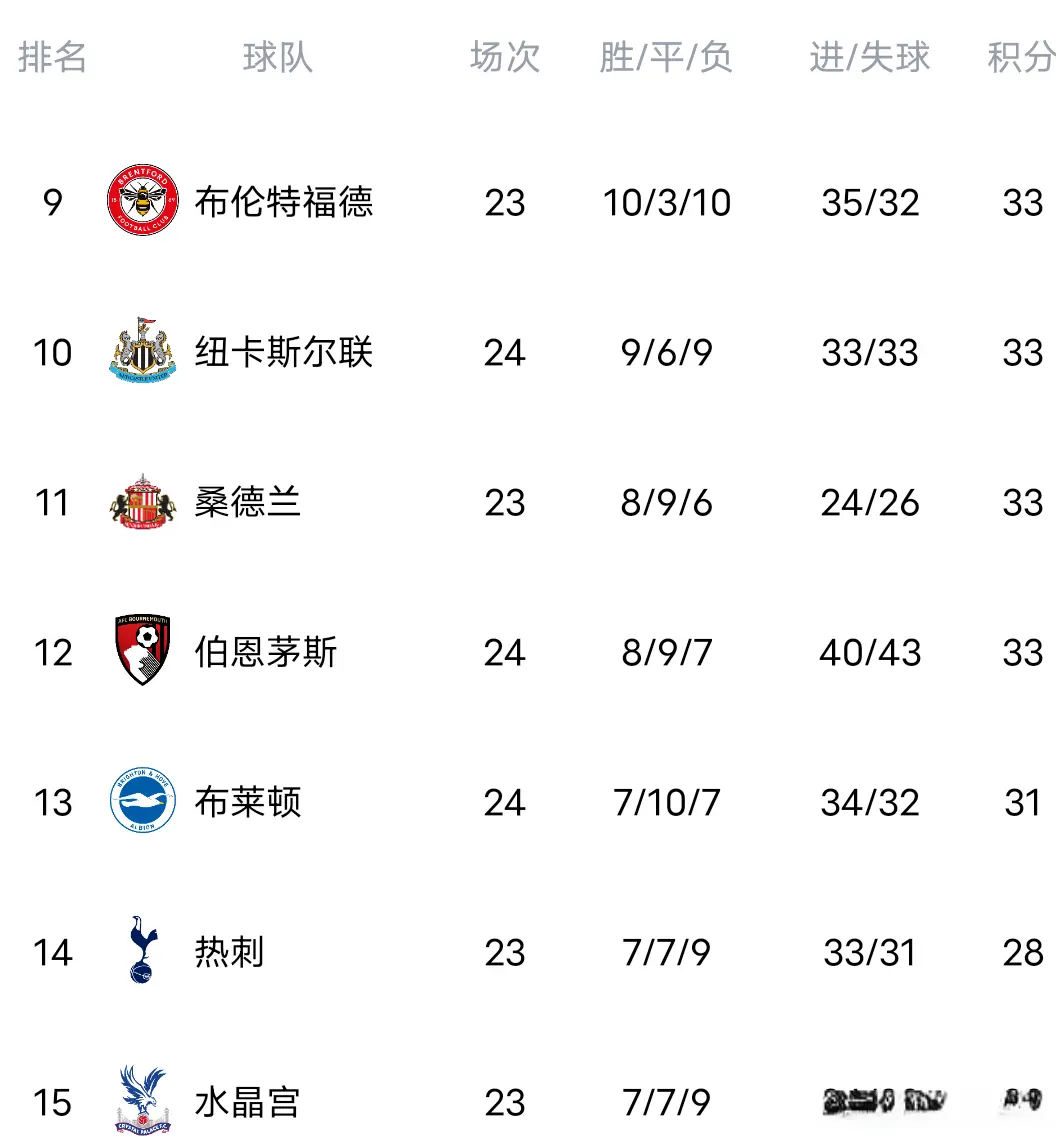The height and width of the screenshot is (1144, 1056).
Task: Open the 热刺 team row
Action: 229,952
